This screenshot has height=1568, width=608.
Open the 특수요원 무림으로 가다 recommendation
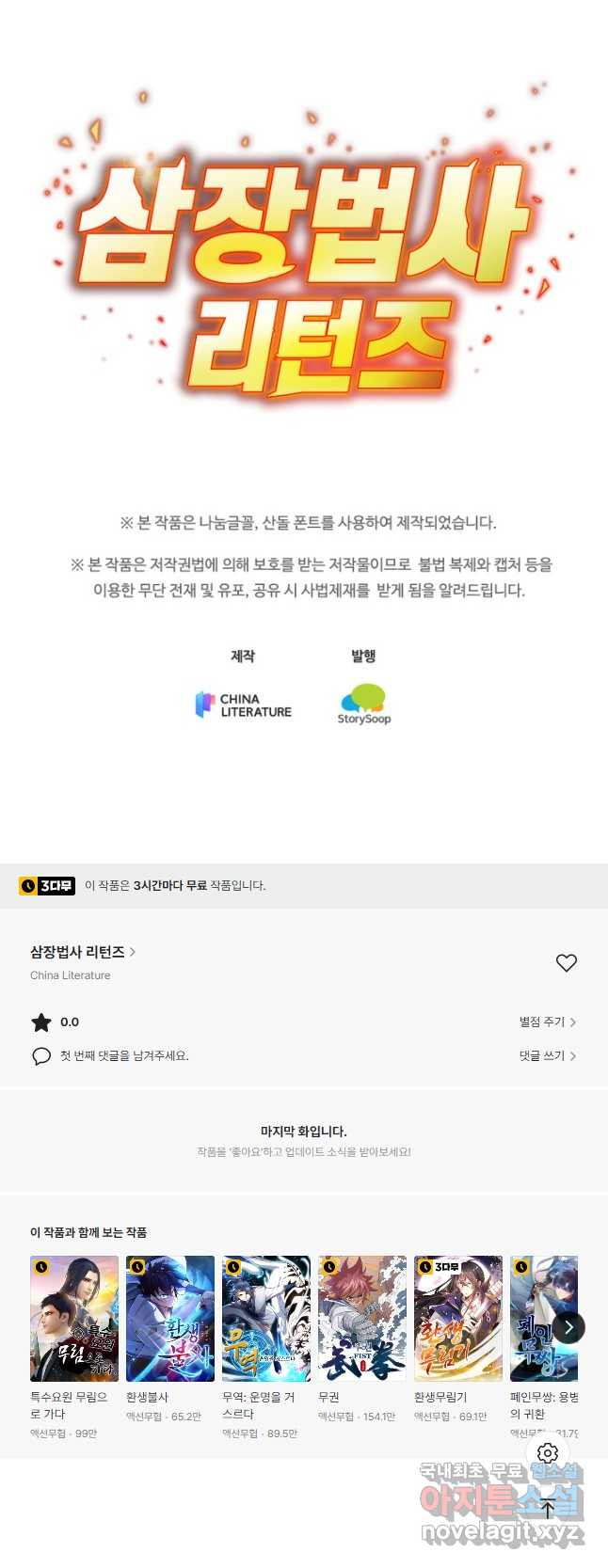coord(74,1318)
